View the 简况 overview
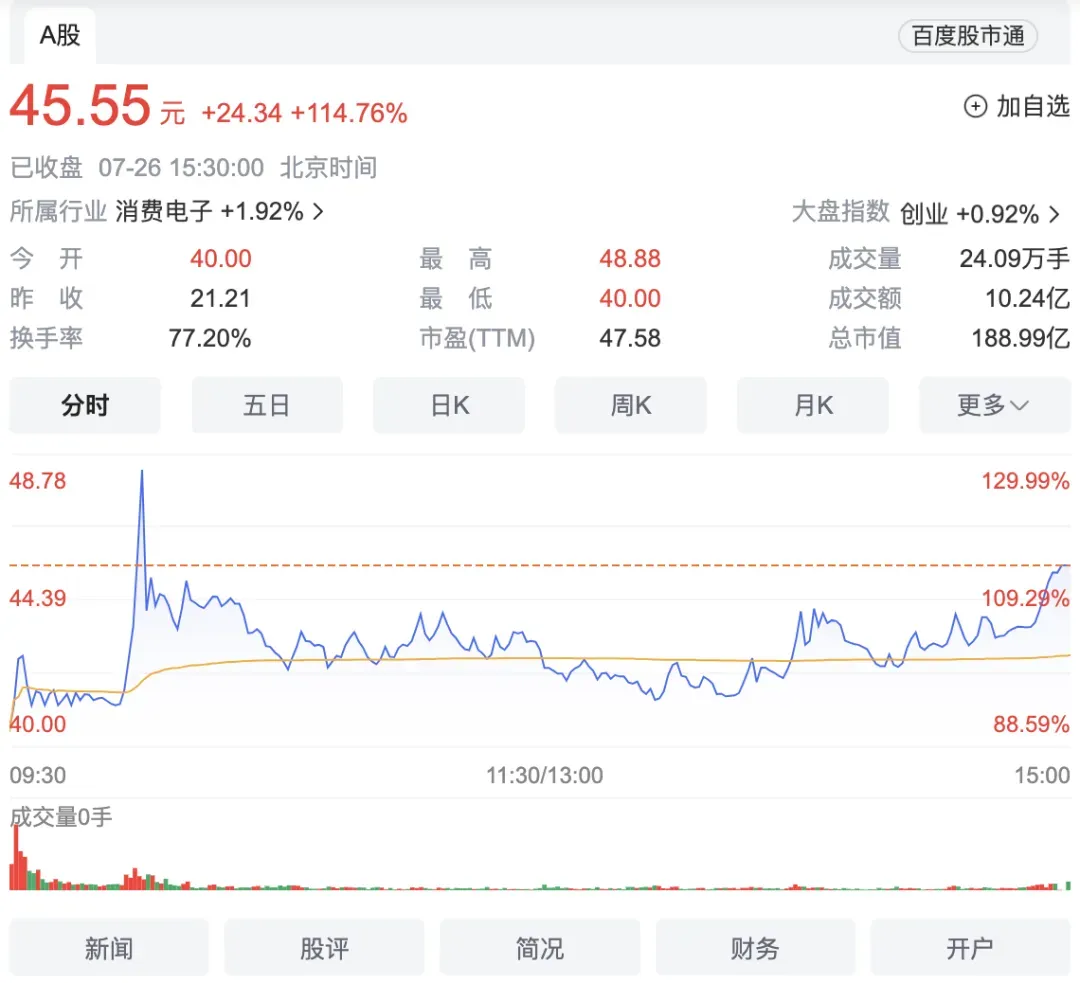The width and height of the screenshot is (1080, 983). click(540, 948)
